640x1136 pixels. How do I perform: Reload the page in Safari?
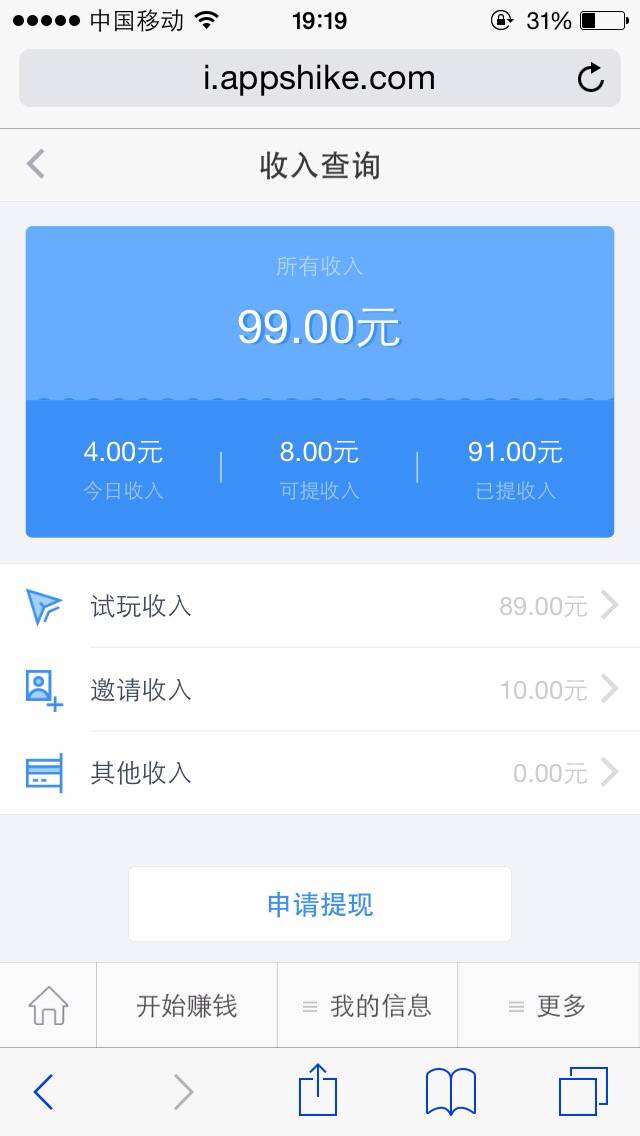point(591,78)
